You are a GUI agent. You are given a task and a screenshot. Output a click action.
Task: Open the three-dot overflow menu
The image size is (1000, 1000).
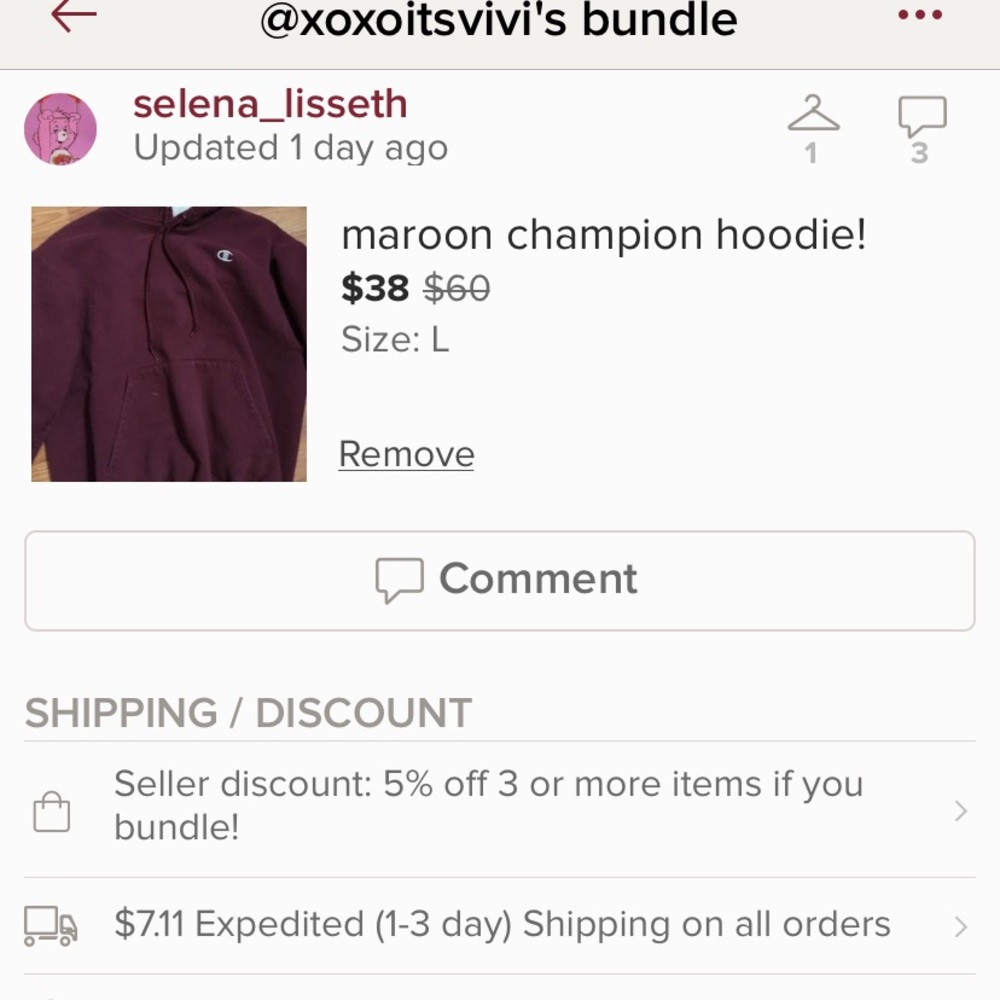coord(920,15)
